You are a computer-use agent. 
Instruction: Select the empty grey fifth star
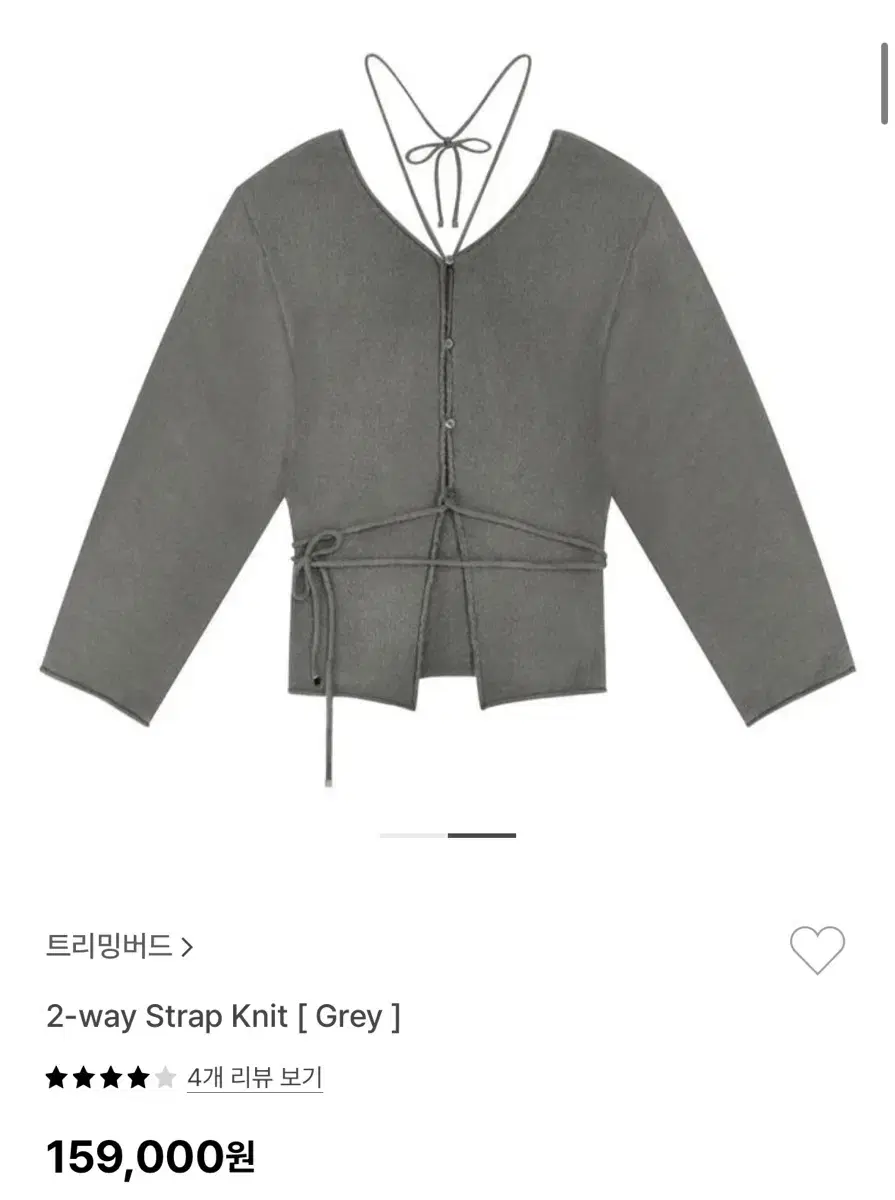coord(163,1078)
